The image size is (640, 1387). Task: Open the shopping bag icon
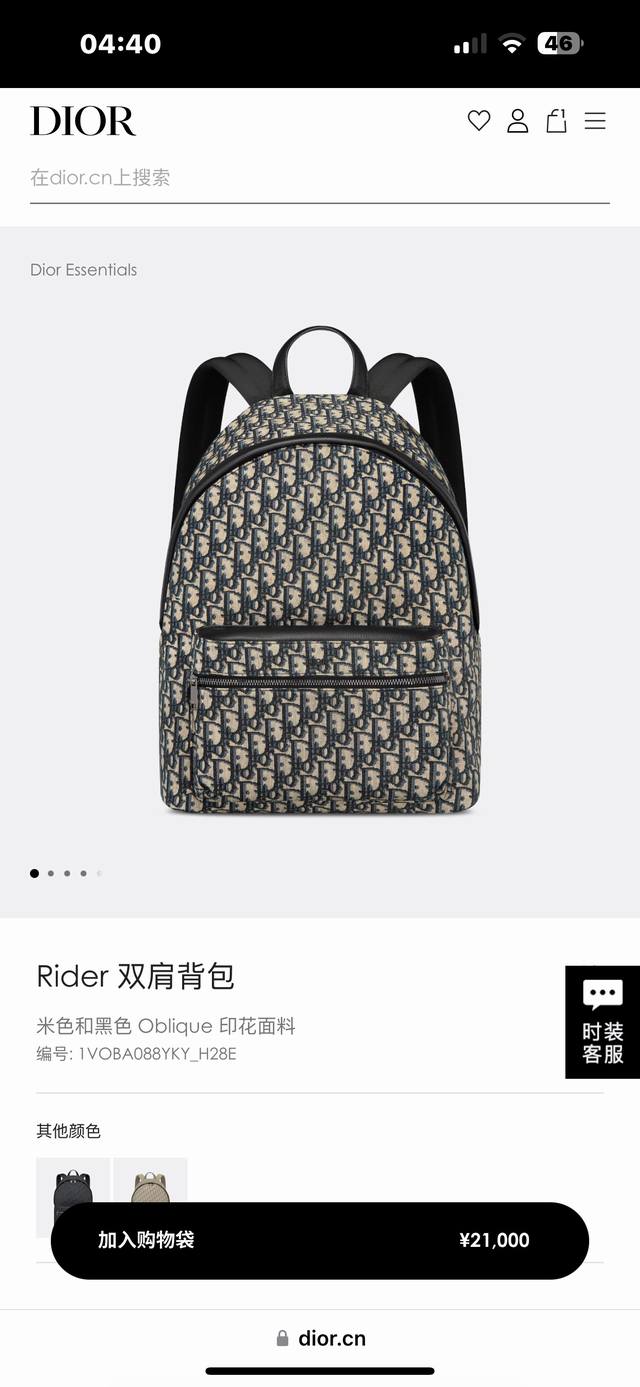[556, 121]
